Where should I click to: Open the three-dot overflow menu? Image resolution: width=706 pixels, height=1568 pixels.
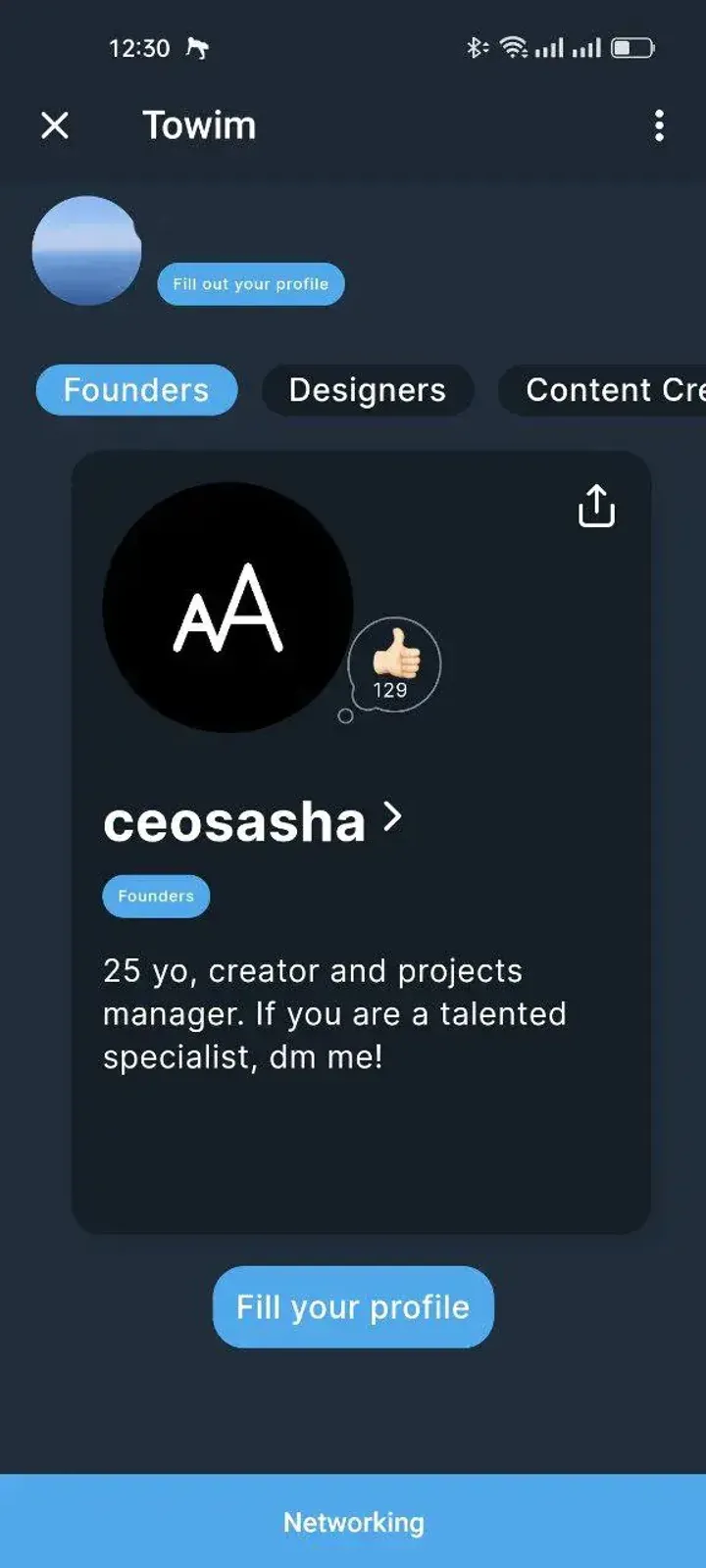pos(659,125)
